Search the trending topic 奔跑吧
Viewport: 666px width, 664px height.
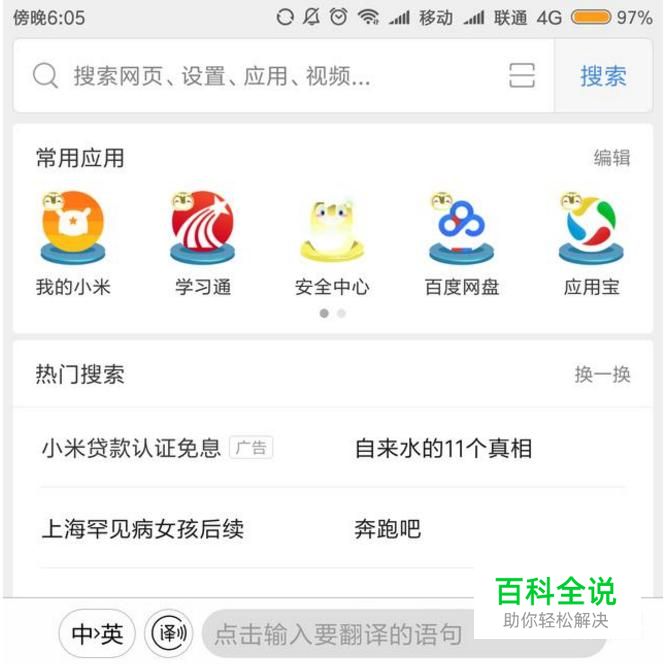click(388, 529)
